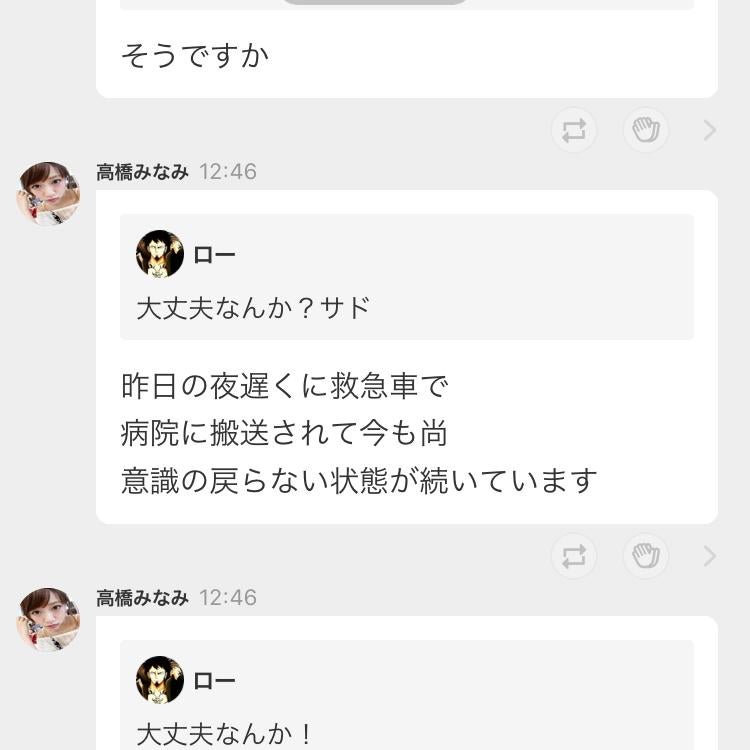React with the hand icon under 意識の戻らない状態 message
This screenshot has width=750, height=750.
coord(646,556)
